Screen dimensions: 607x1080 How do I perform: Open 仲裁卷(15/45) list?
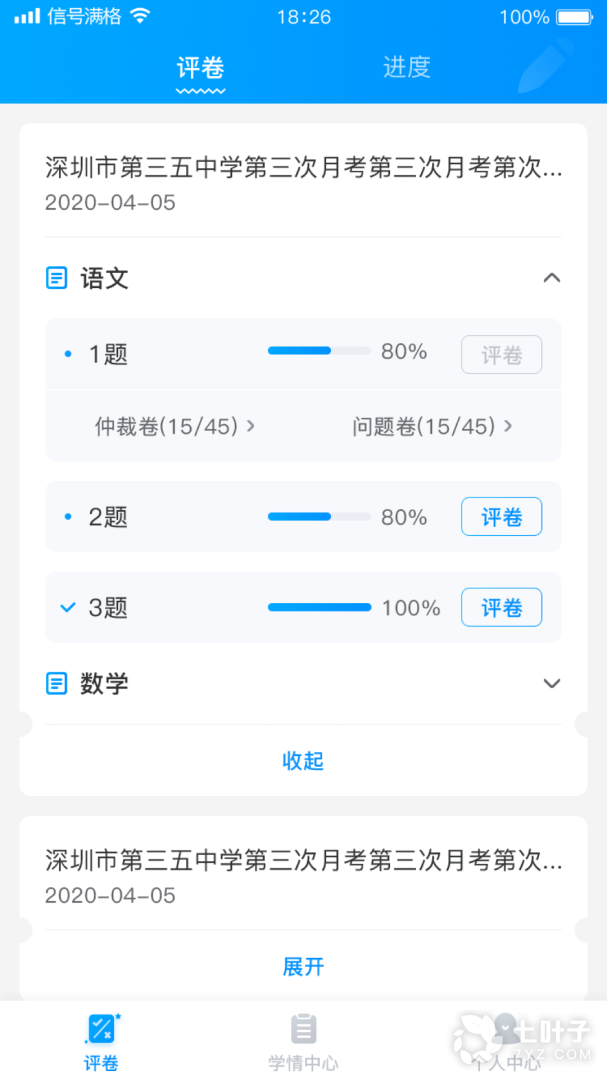(175, 427)
